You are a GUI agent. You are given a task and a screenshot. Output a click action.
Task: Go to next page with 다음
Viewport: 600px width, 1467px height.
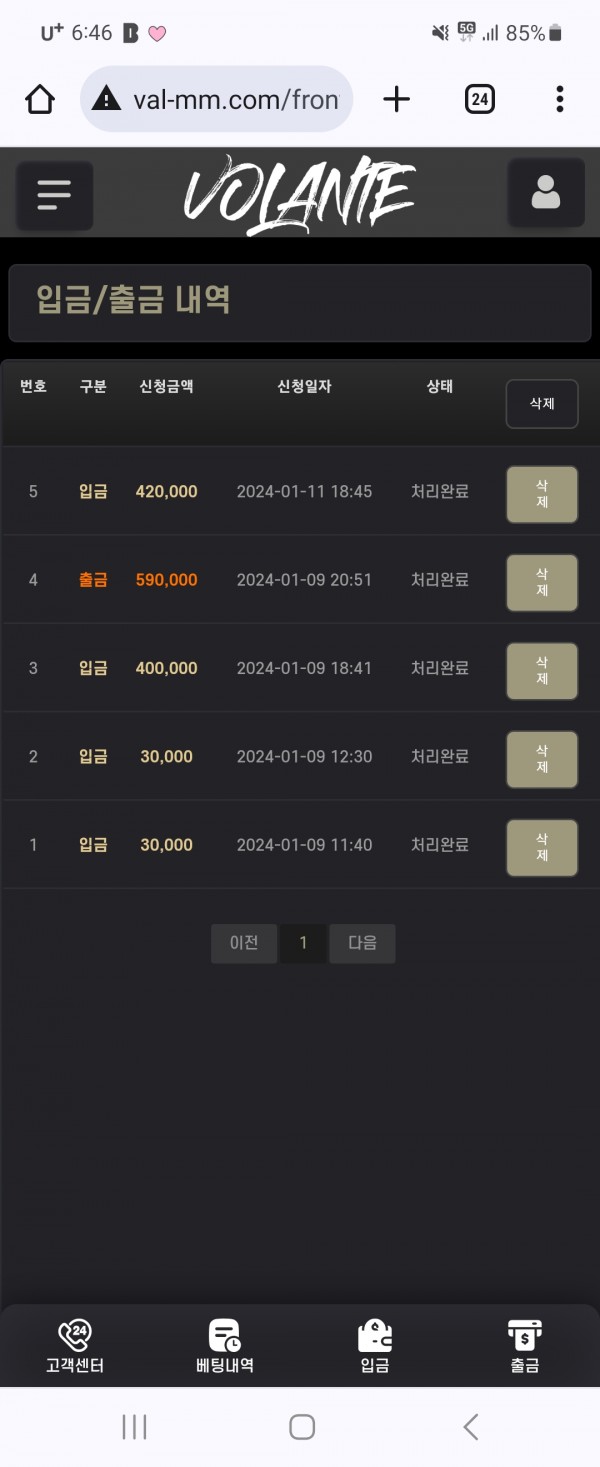362,943
